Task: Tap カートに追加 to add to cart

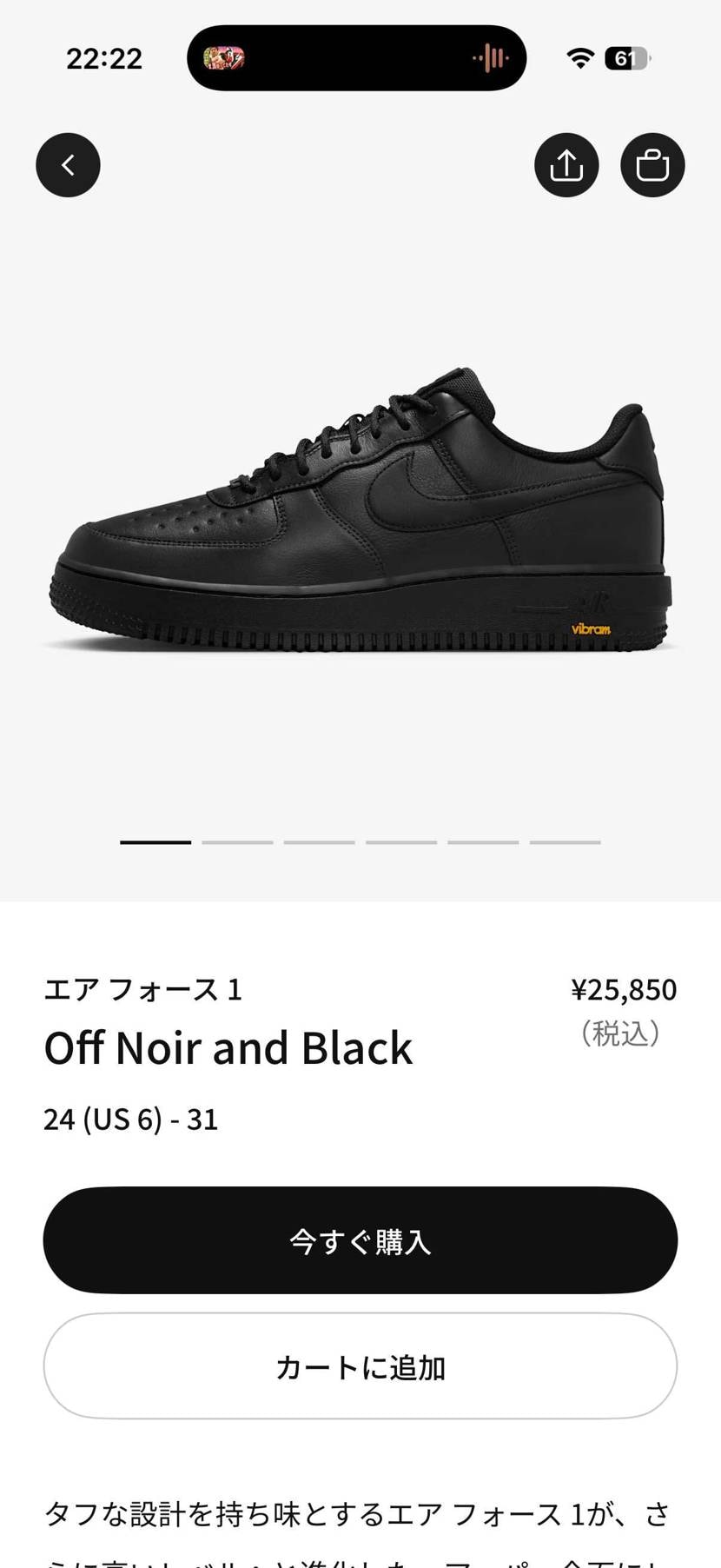Action: point(360,1366)
